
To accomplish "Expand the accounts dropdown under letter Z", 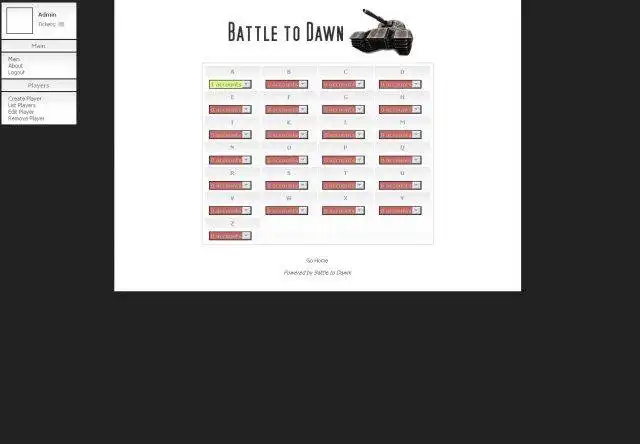I will (x=230, y=235).
